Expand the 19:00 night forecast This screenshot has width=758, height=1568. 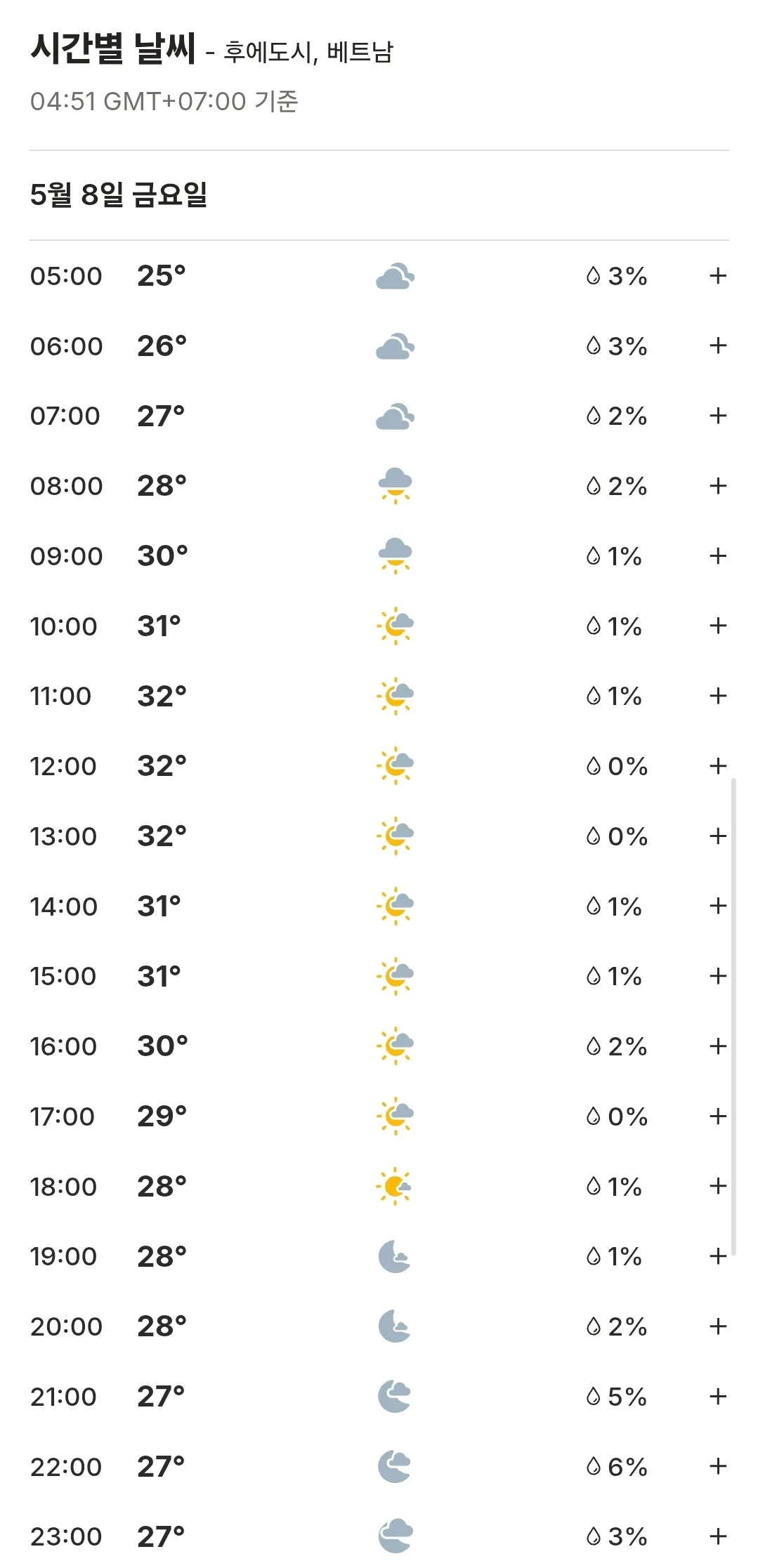pos(717,1256)
